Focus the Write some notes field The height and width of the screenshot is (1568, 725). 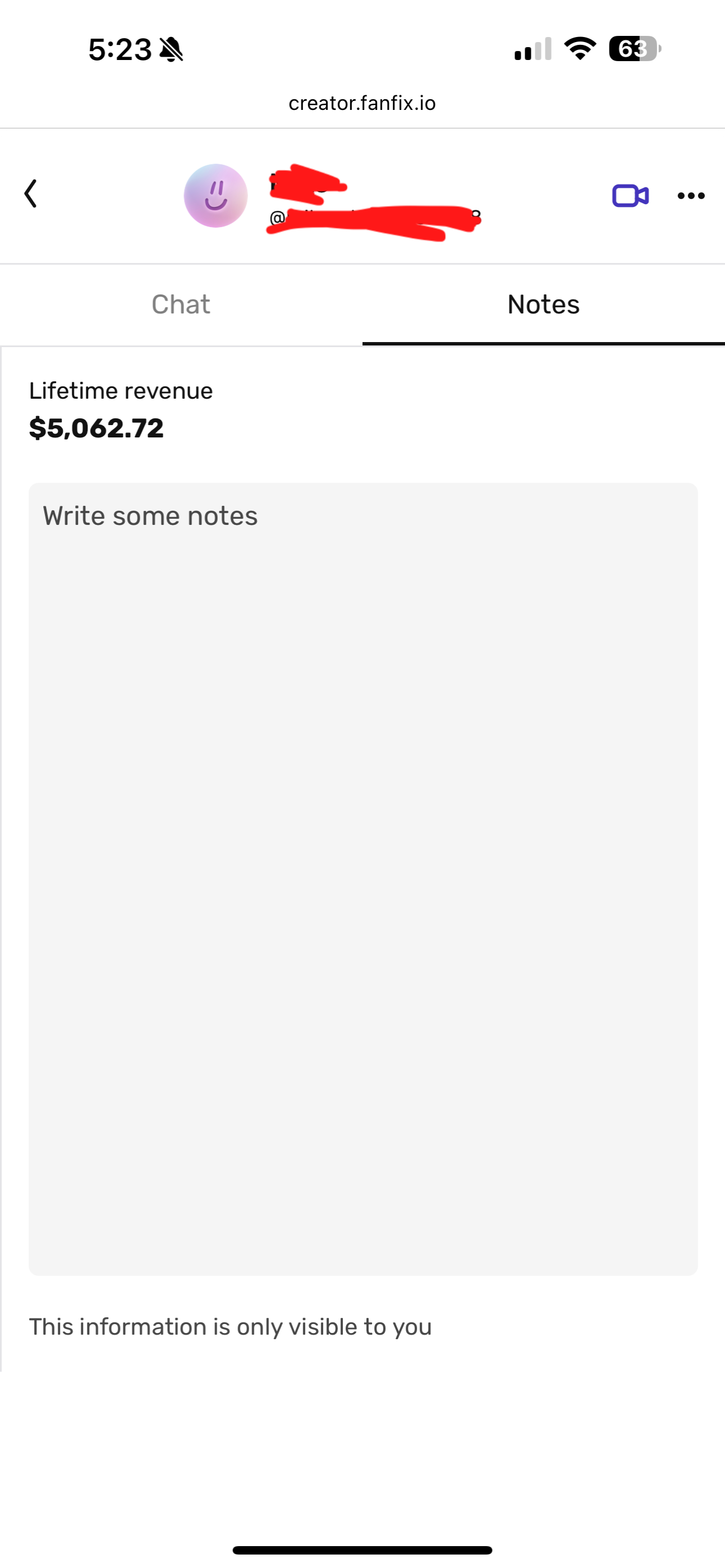pyautogui.click(x=363, y=879)
